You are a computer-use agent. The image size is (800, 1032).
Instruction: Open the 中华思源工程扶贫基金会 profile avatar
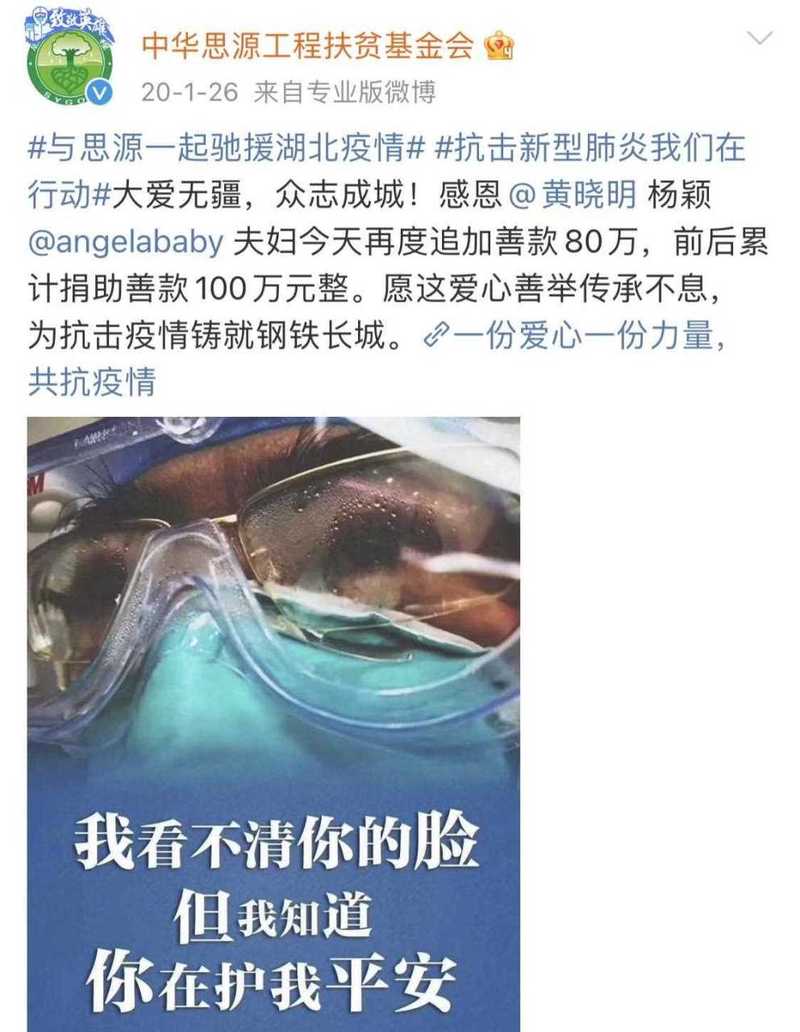pyautogui.click(x=69, y=64)
